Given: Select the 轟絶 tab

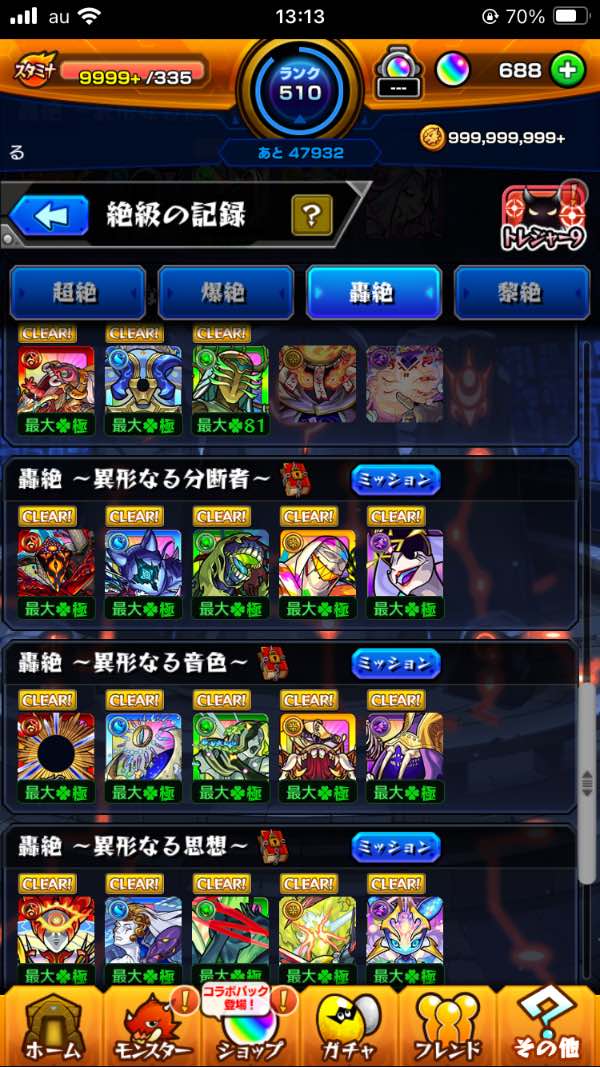Looking at the screenshot, I should click(x=373, y=292).
